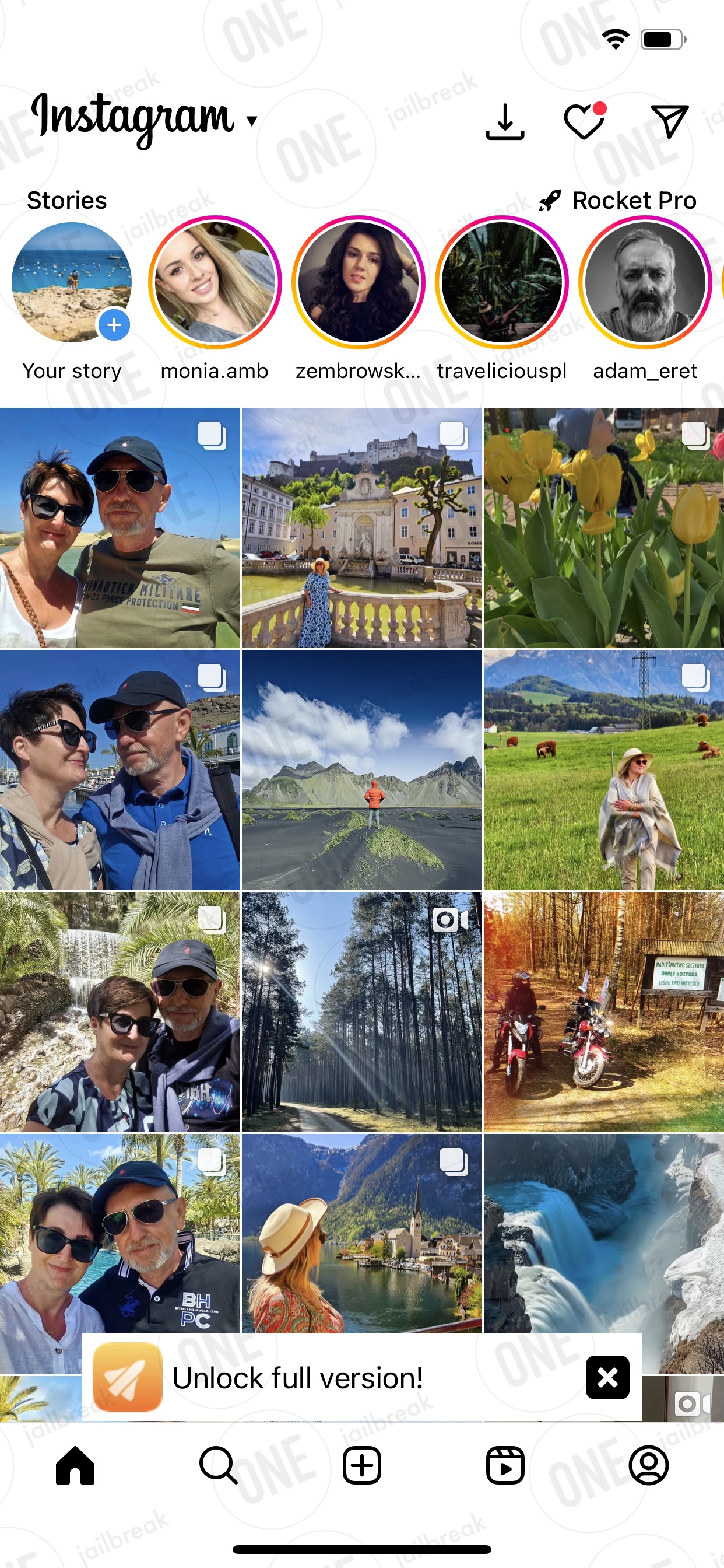The image size is (724, 1568).
Task: Tap the Unlock full version banner
Action: [x=298, y=1377]
